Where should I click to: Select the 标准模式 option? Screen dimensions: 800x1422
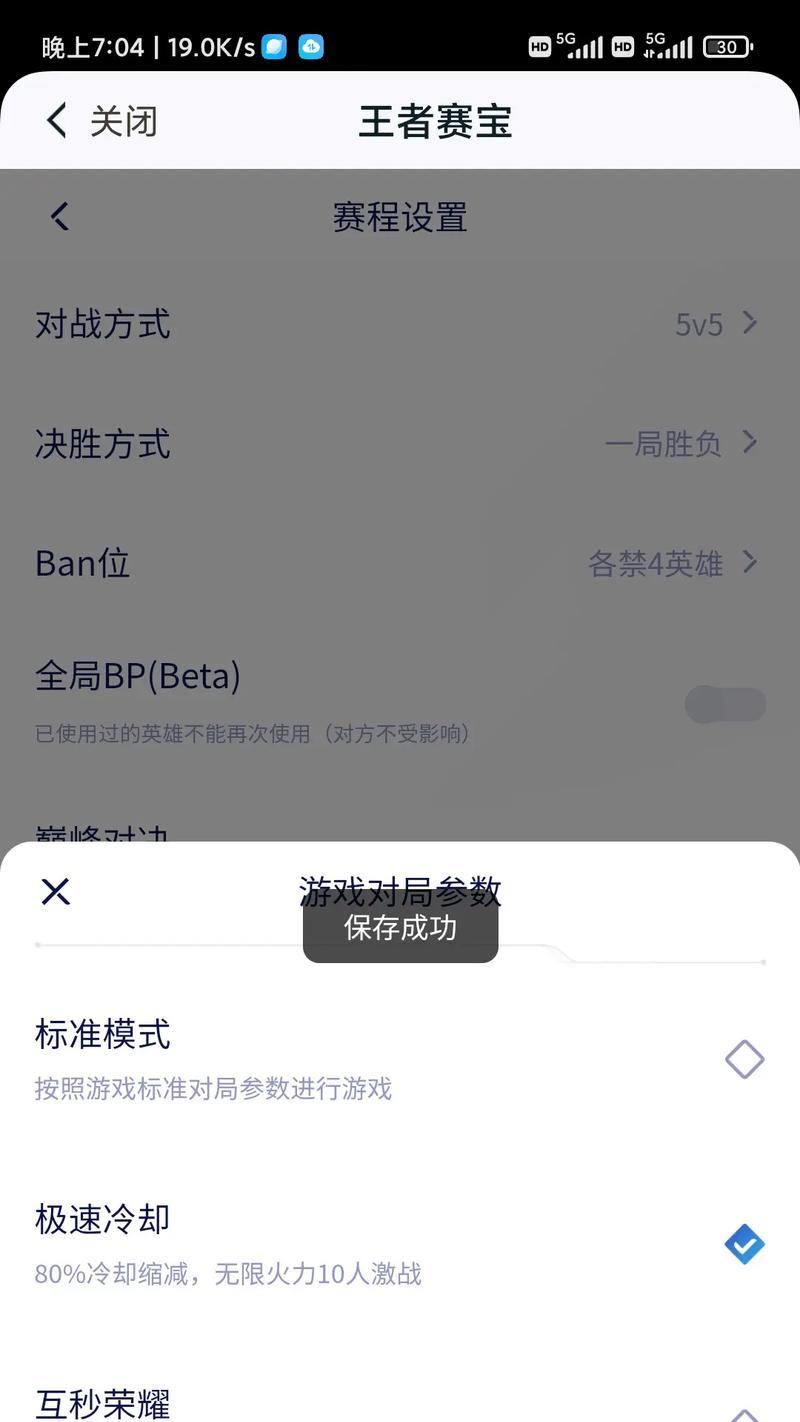(400, 1058)
